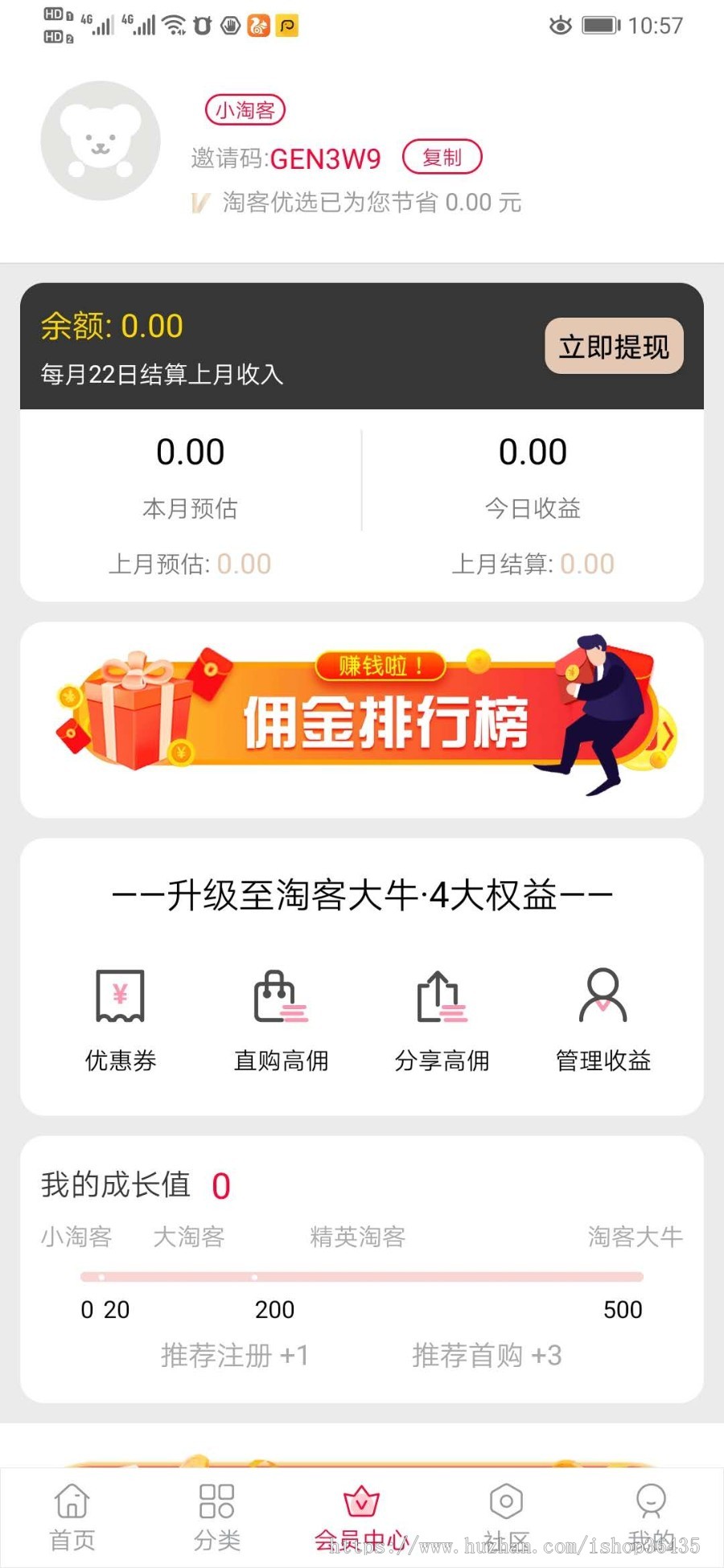
Task: Click the 复制 copy button
Action: point(442,158)
